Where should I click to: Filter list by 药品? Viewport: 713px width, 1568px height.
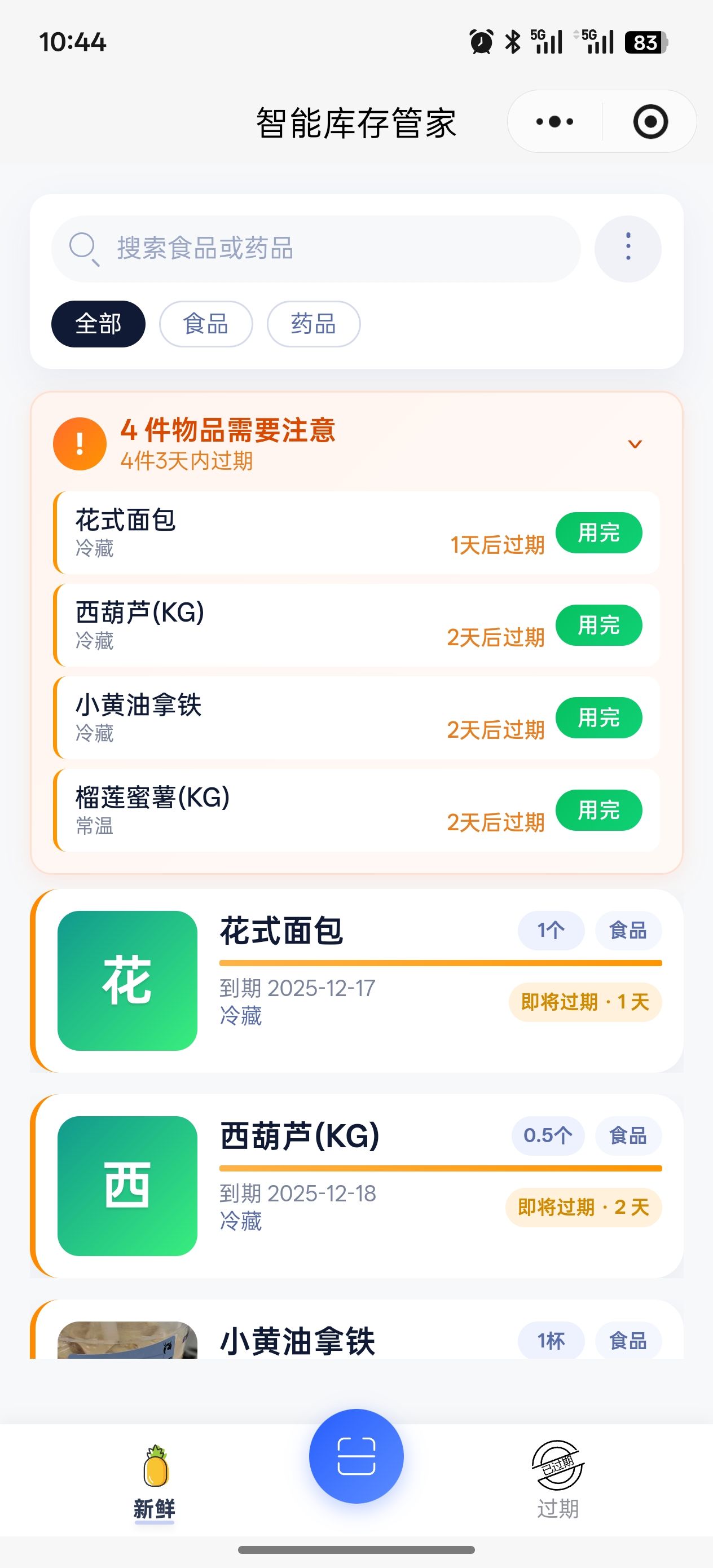tap(314, 324)
